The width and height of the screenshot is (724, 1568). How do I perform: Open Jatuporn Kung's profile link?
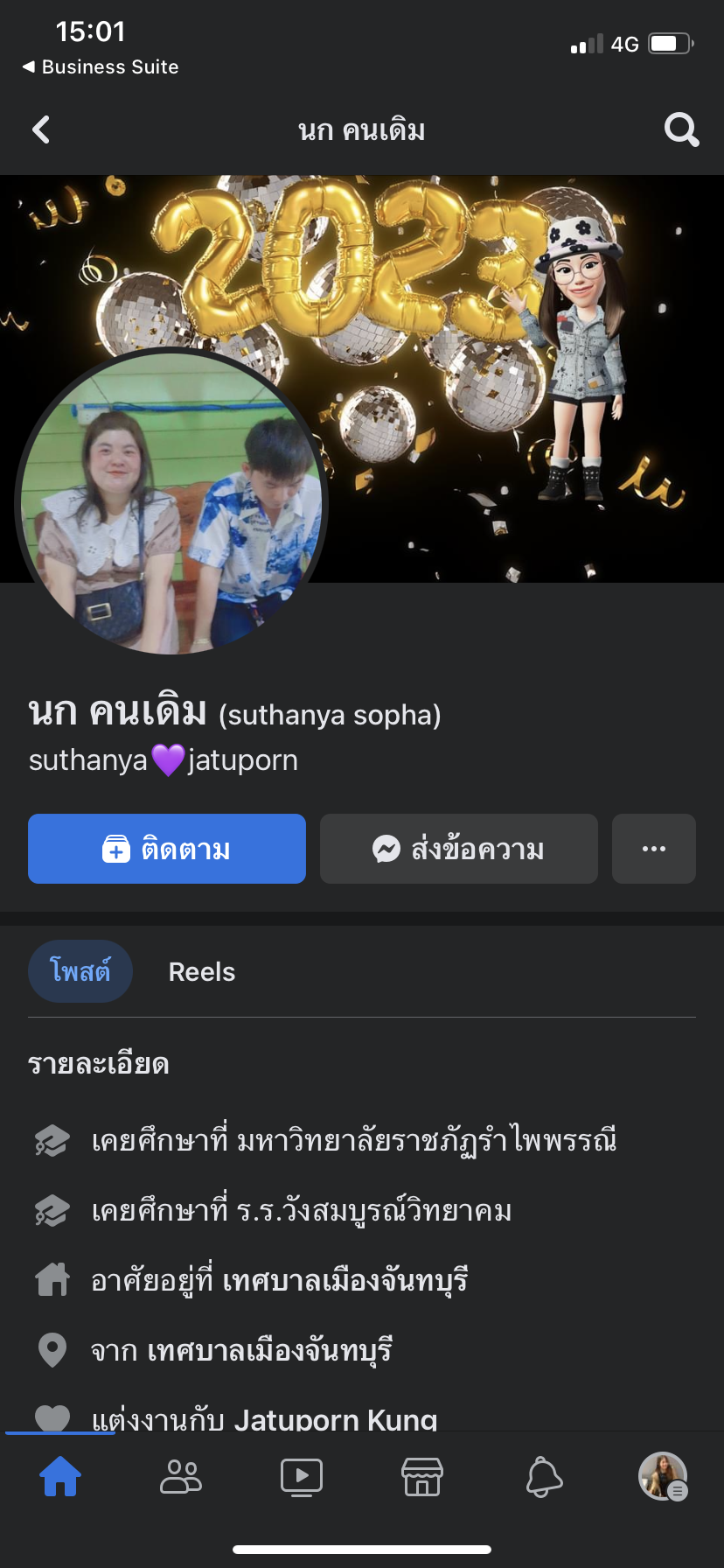[336, 1417]
